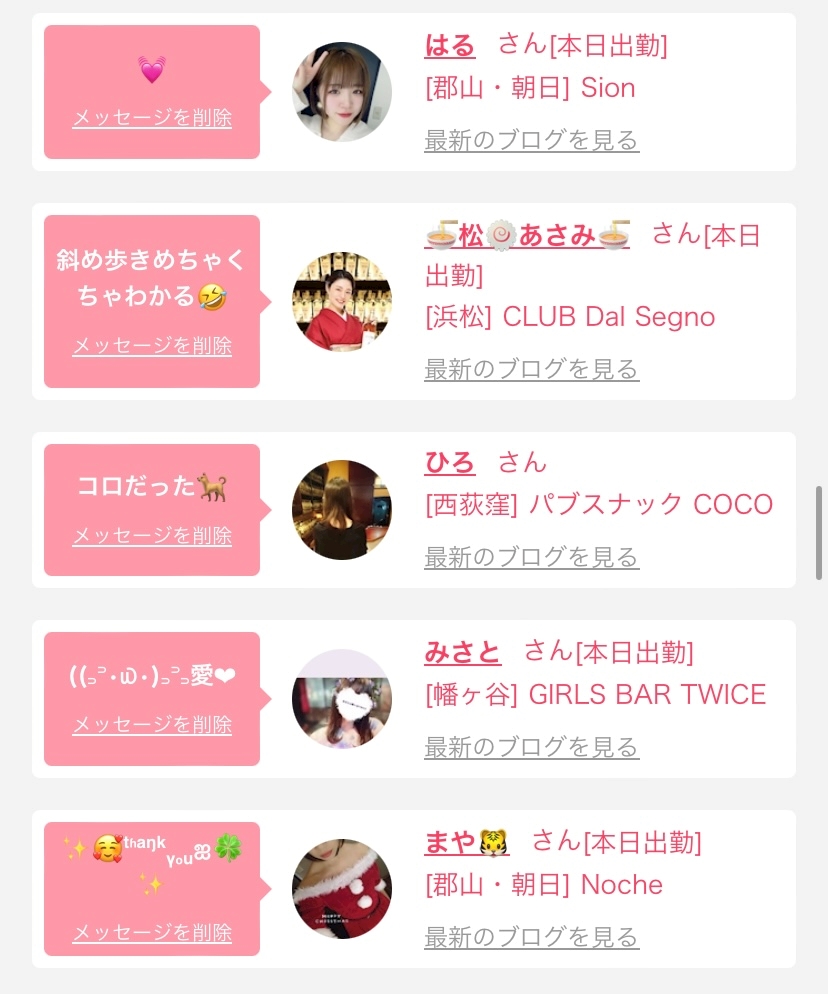
Task: Open まや's profile photo
Action: tap(342, 889)
